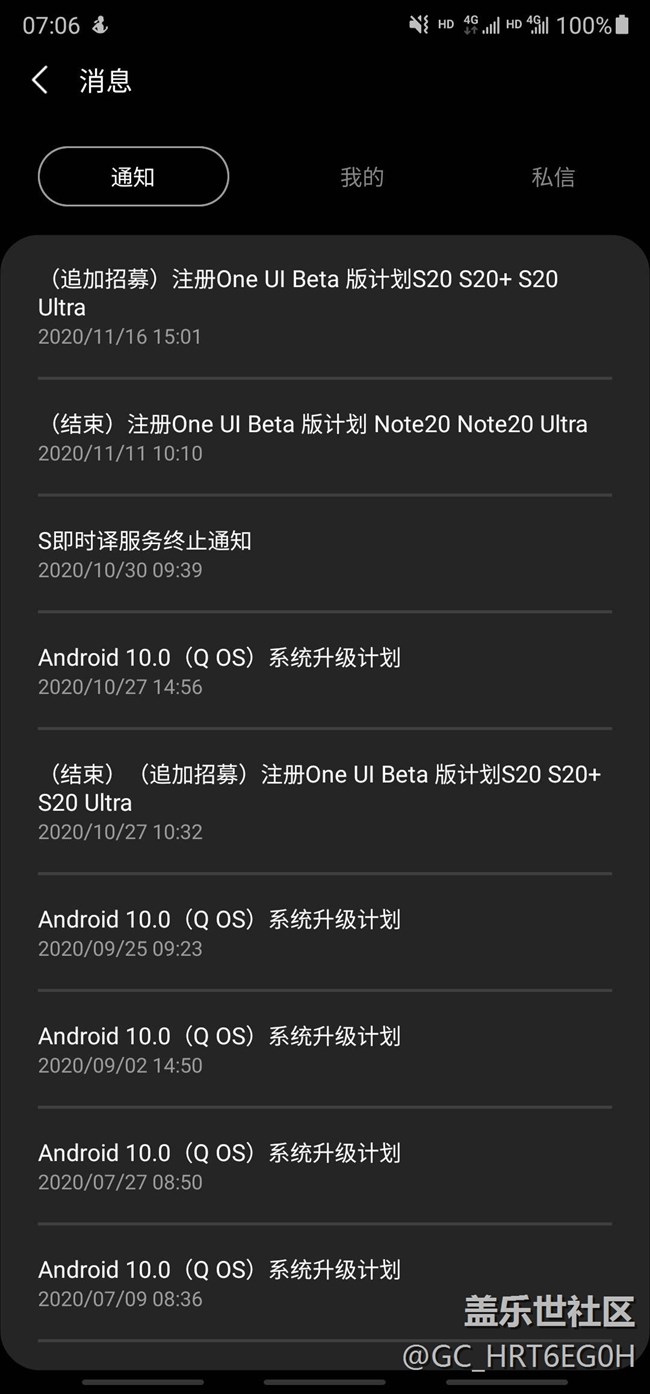This screenshot has height=1394, width=650.
Task: Open the 2020/11/11 Note20 Beta notice
Action: pyautogui.click(x=325, y=437)
